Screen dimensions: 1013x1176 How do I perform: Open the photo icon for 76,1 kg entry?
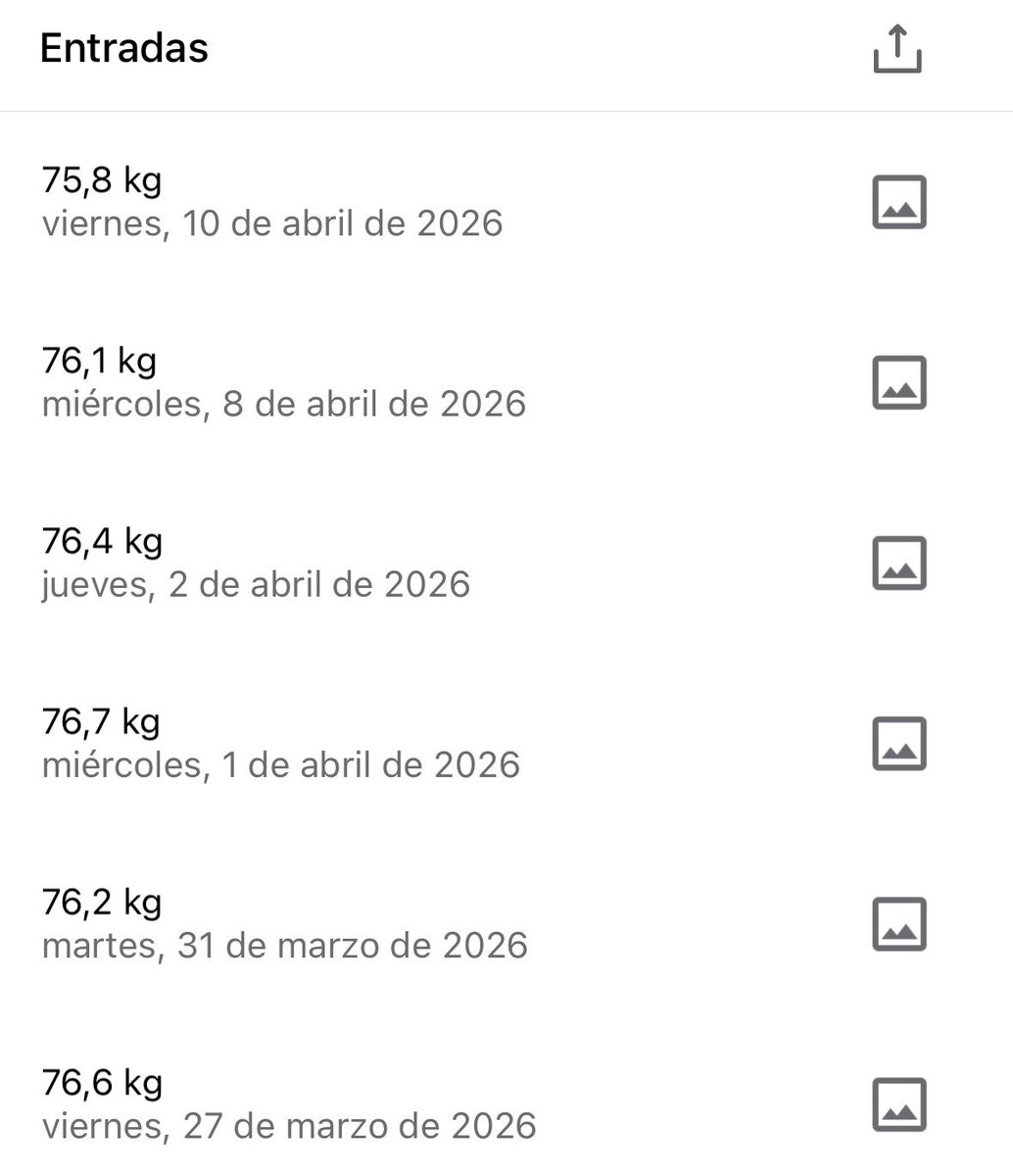click(898, 383)
